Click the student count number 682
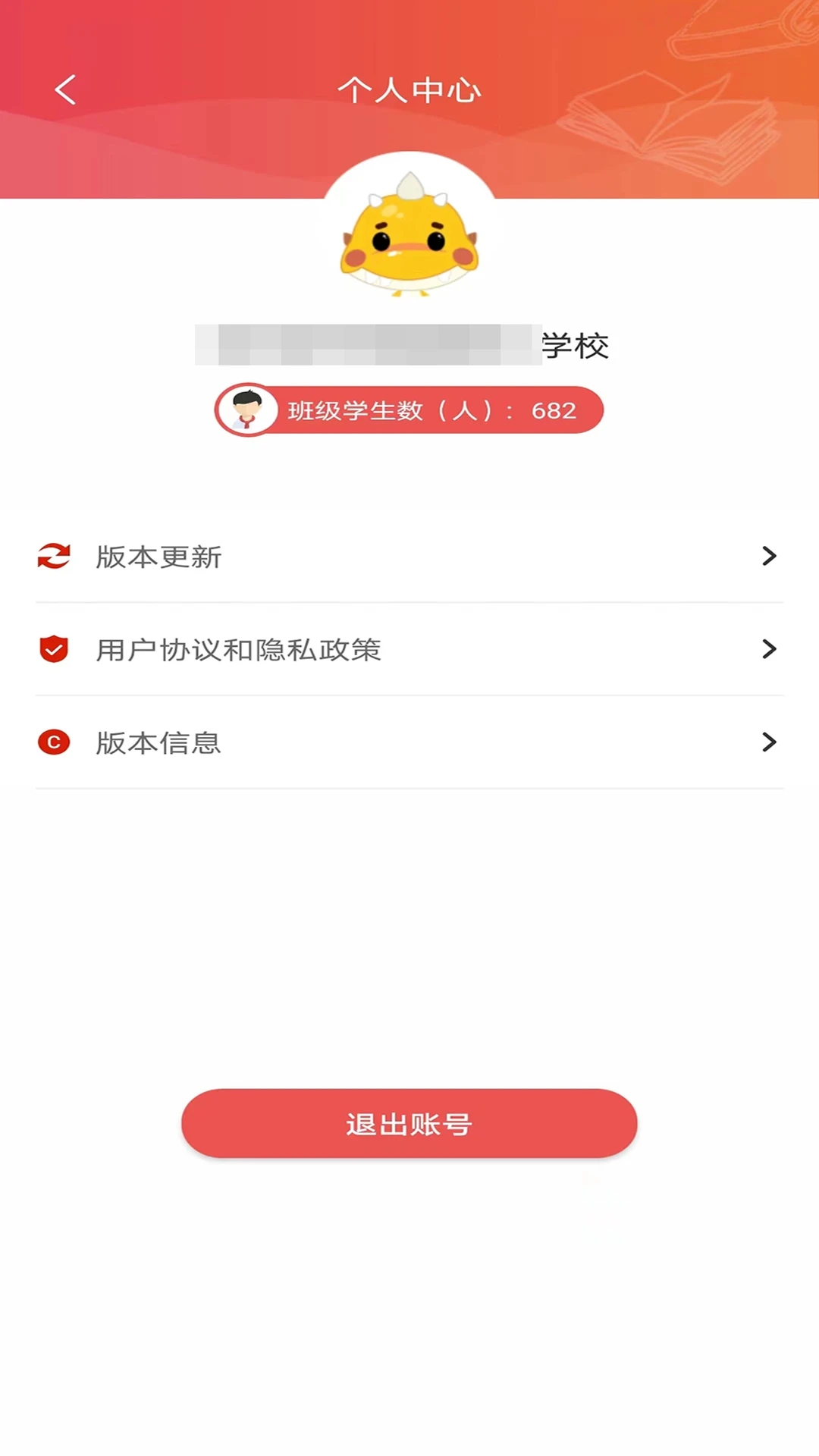This screenshot has width=819, height=1456. 553,410
